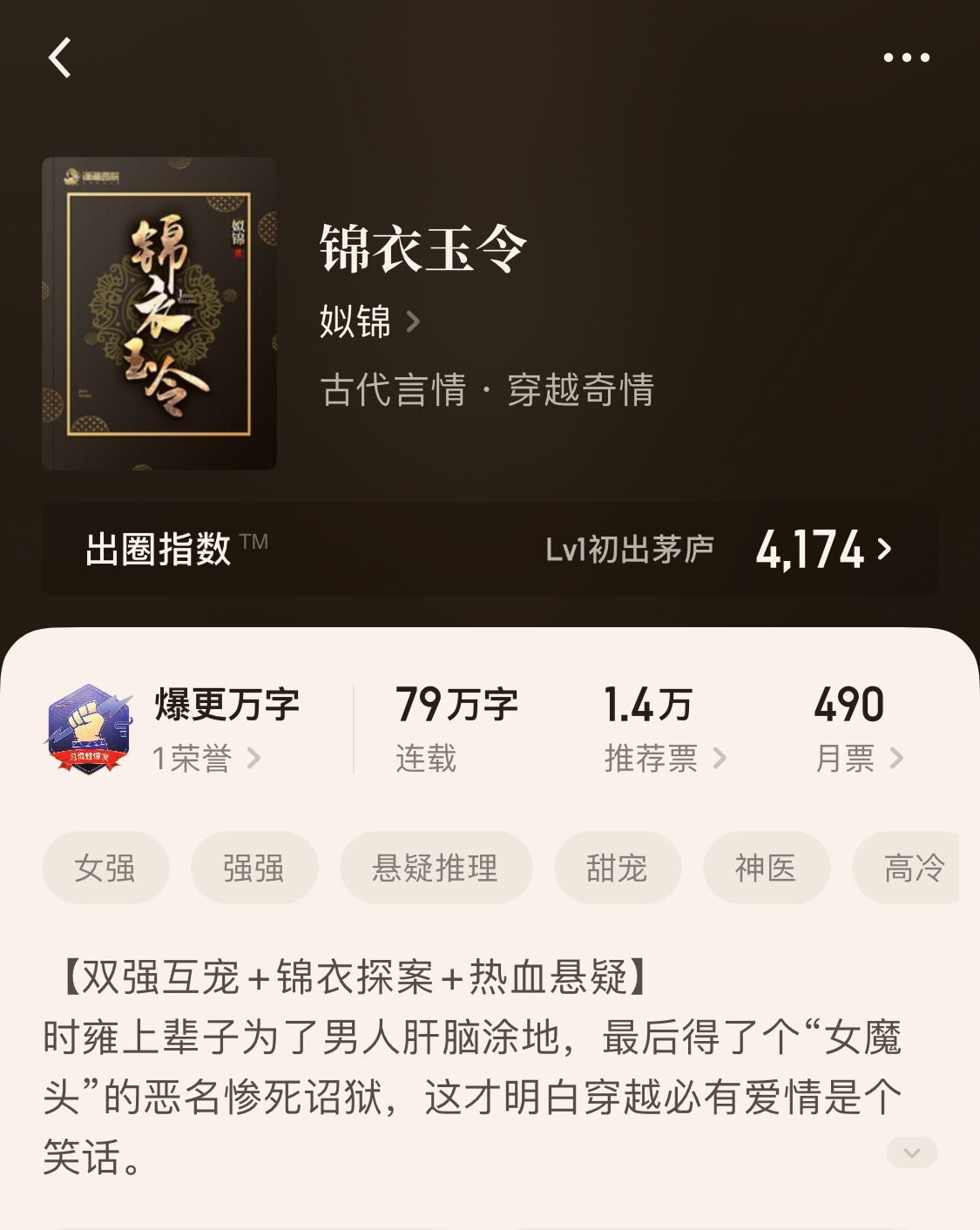The image size is (980, 1230).
Task: Select the 神医 tag
Action: [x=766, y=867]
